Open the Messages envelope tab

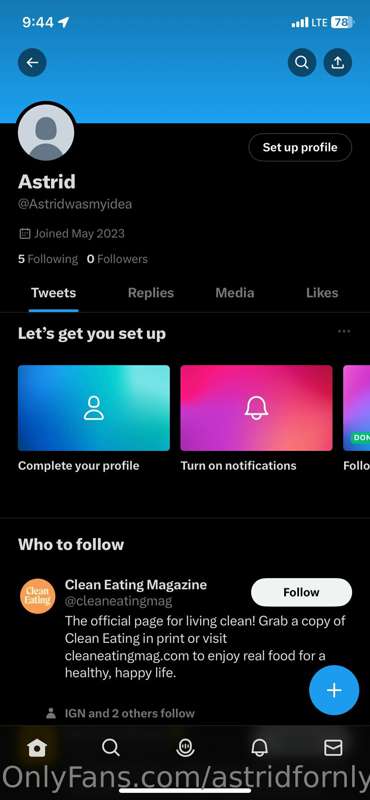(333, 748)
